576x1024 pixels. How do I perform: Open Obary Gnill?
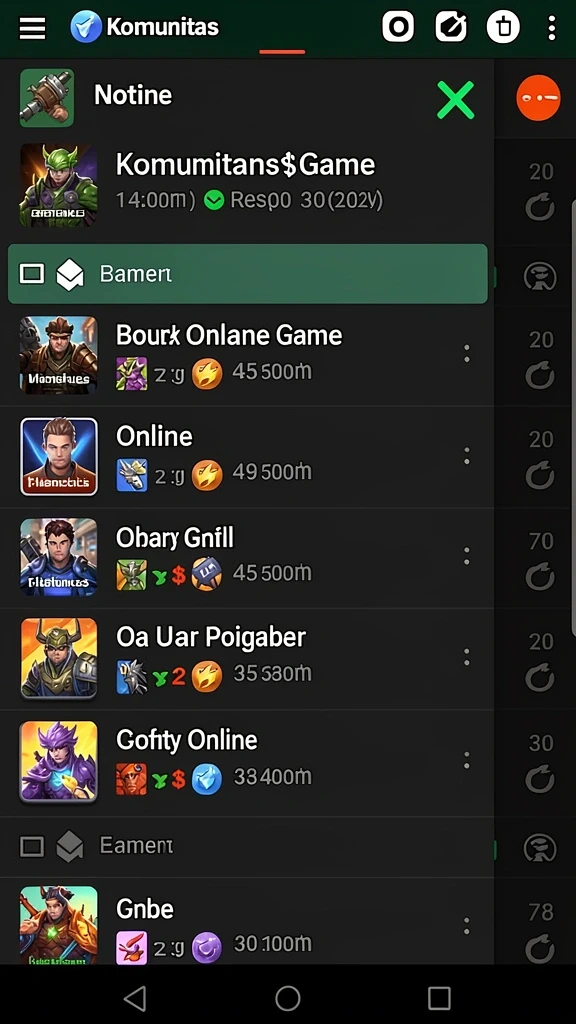click(247, 557)
